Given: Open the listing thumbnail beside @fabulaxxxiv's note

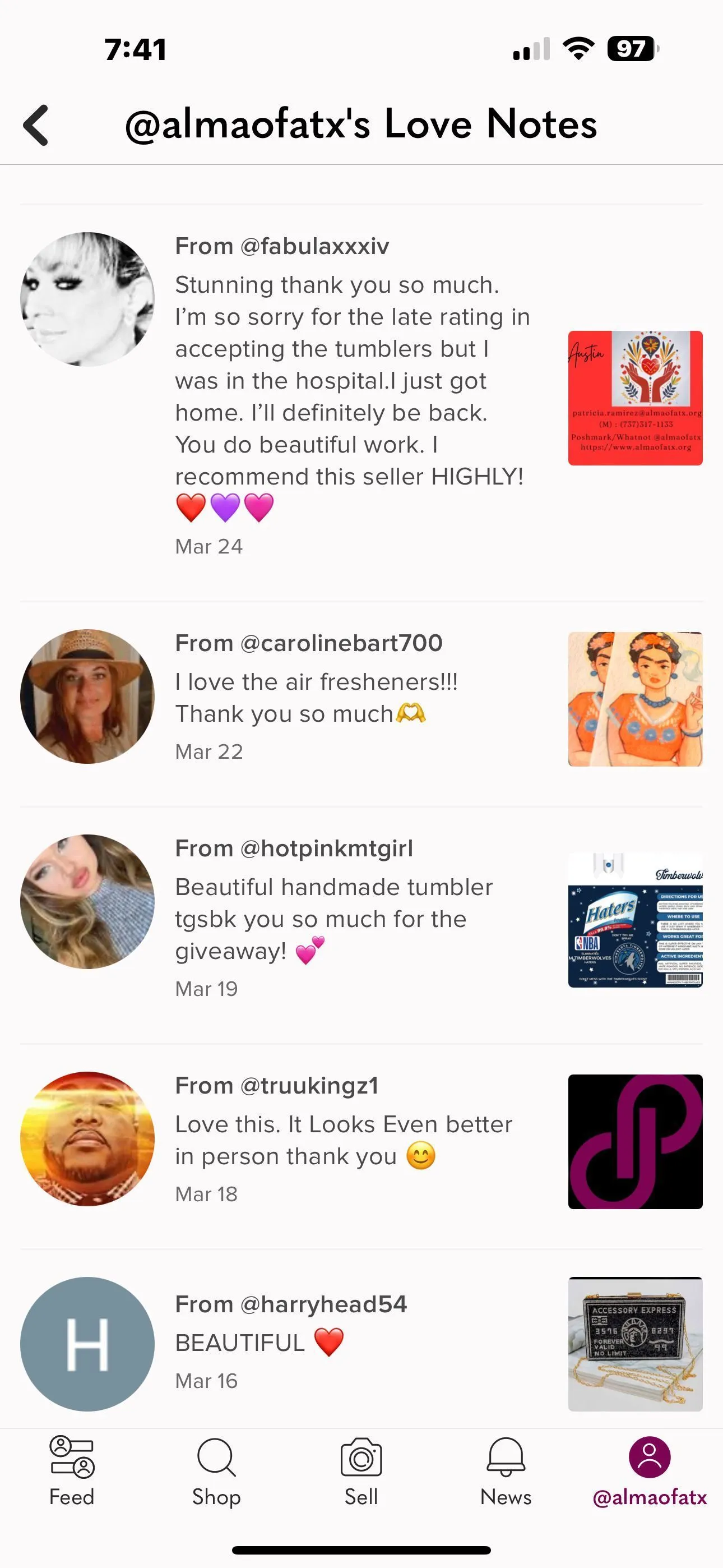Looking at the screenshot, I should click(x=636, y=398).
